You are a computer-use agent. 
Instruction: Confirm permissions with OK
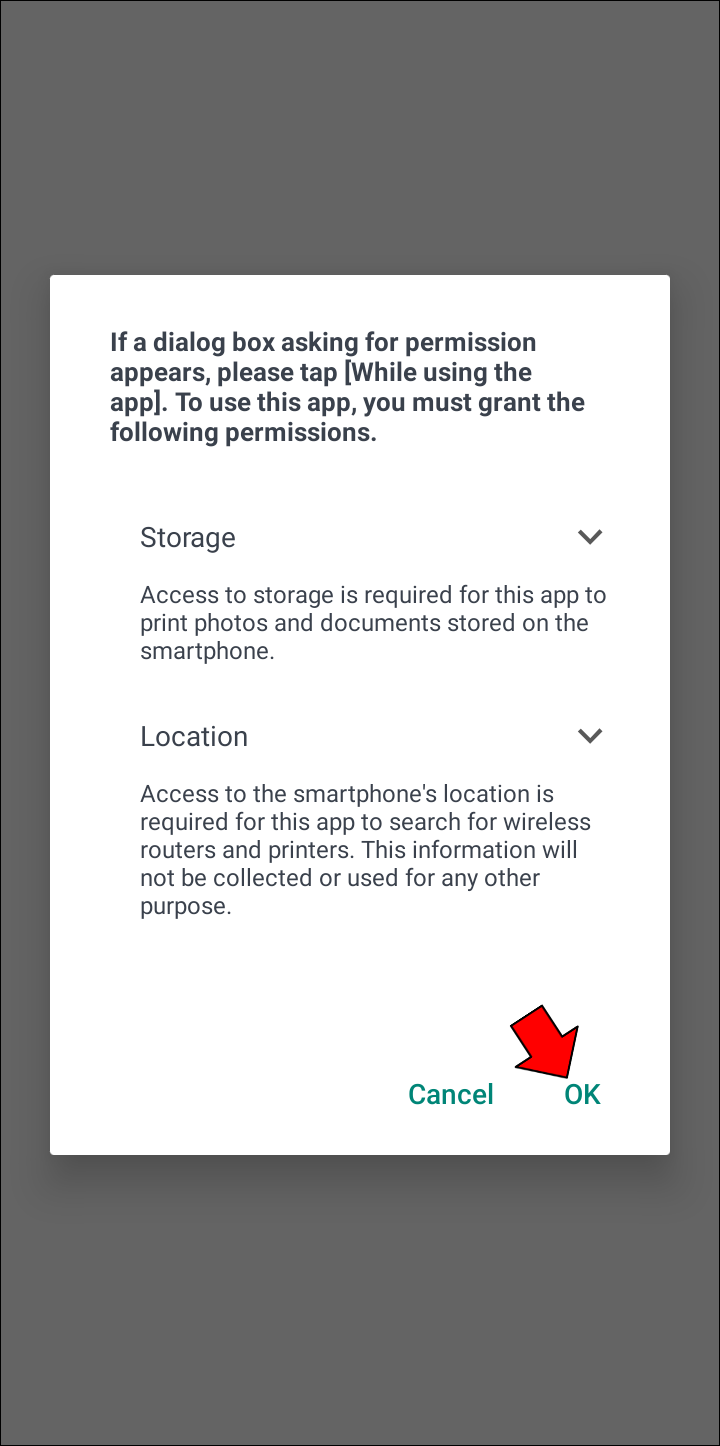pos(582,1094)
